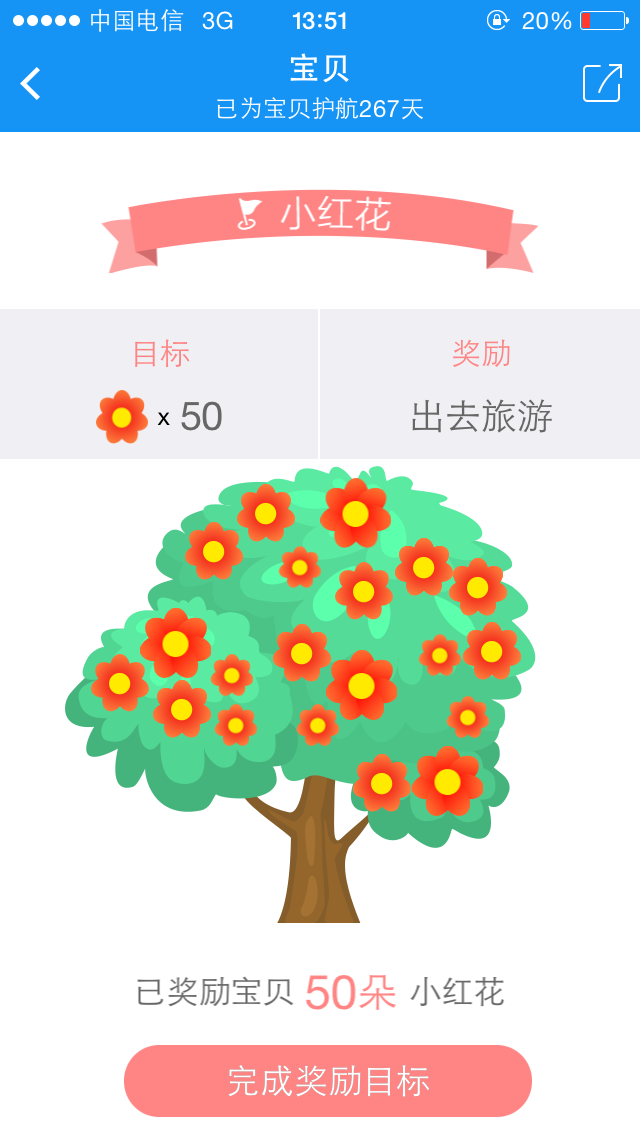Tap the share icon in the header

602,83
